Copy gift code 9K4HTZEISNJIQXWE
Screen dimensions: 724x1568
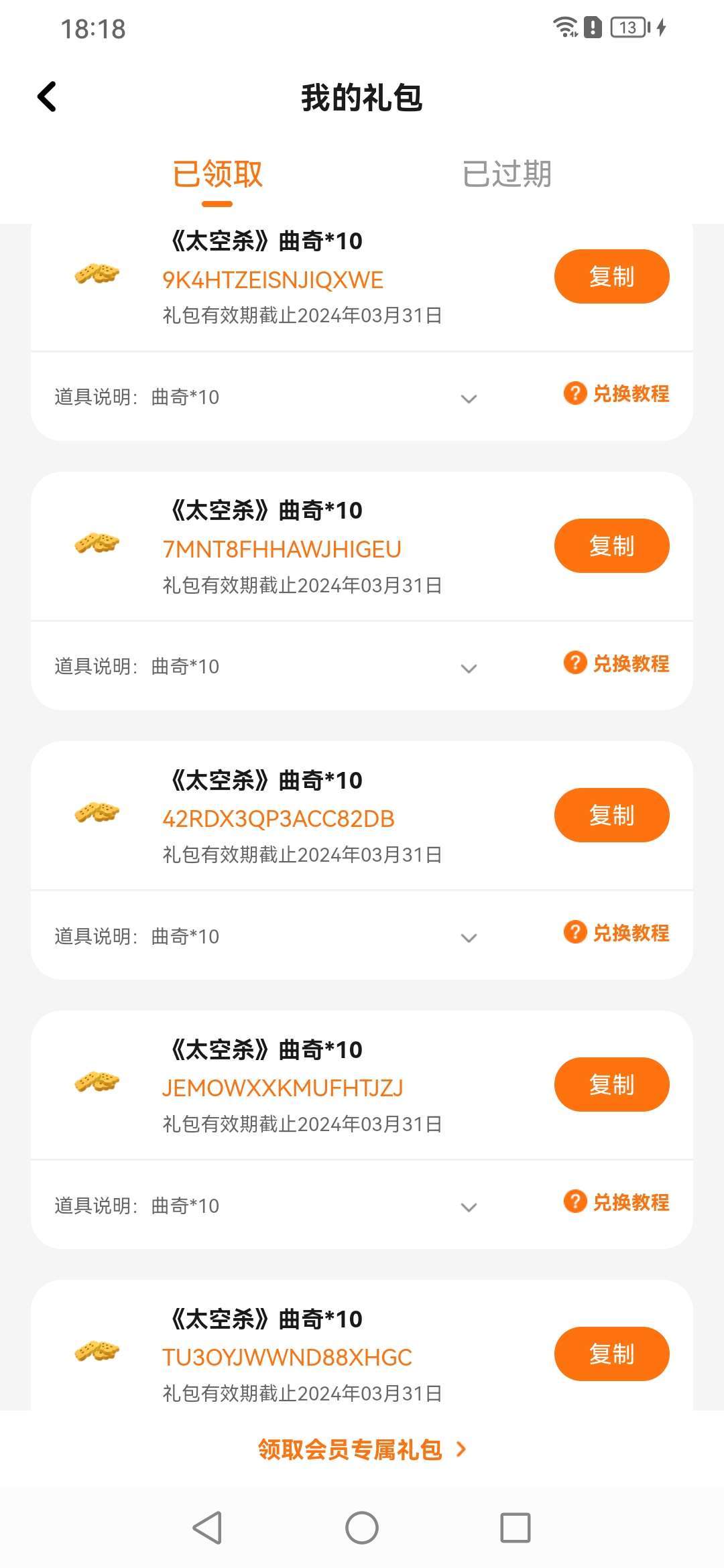[611, 277]
